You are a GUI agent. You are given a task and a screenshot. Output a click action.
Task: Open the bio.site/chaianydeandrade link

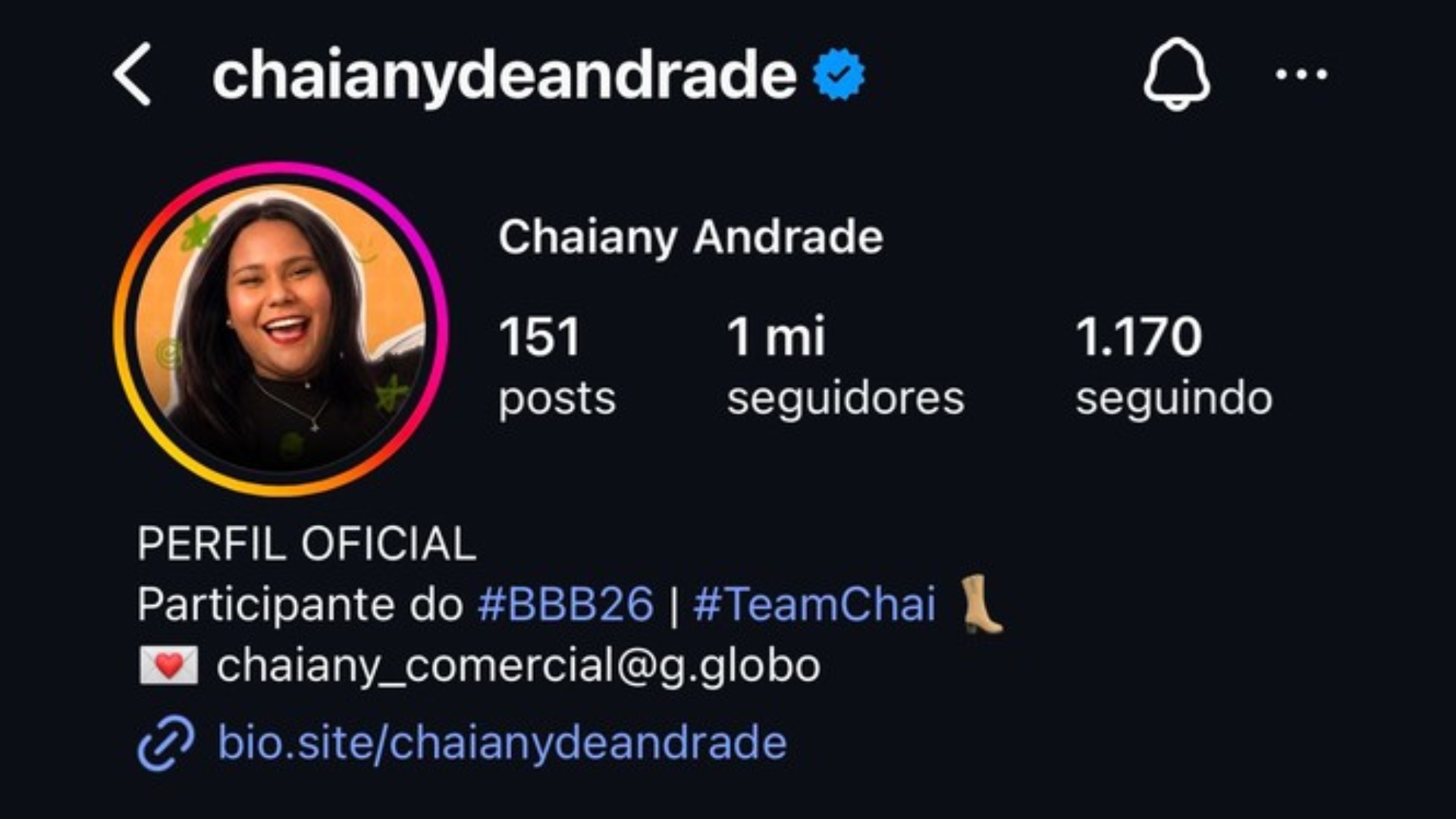(500, 742)
